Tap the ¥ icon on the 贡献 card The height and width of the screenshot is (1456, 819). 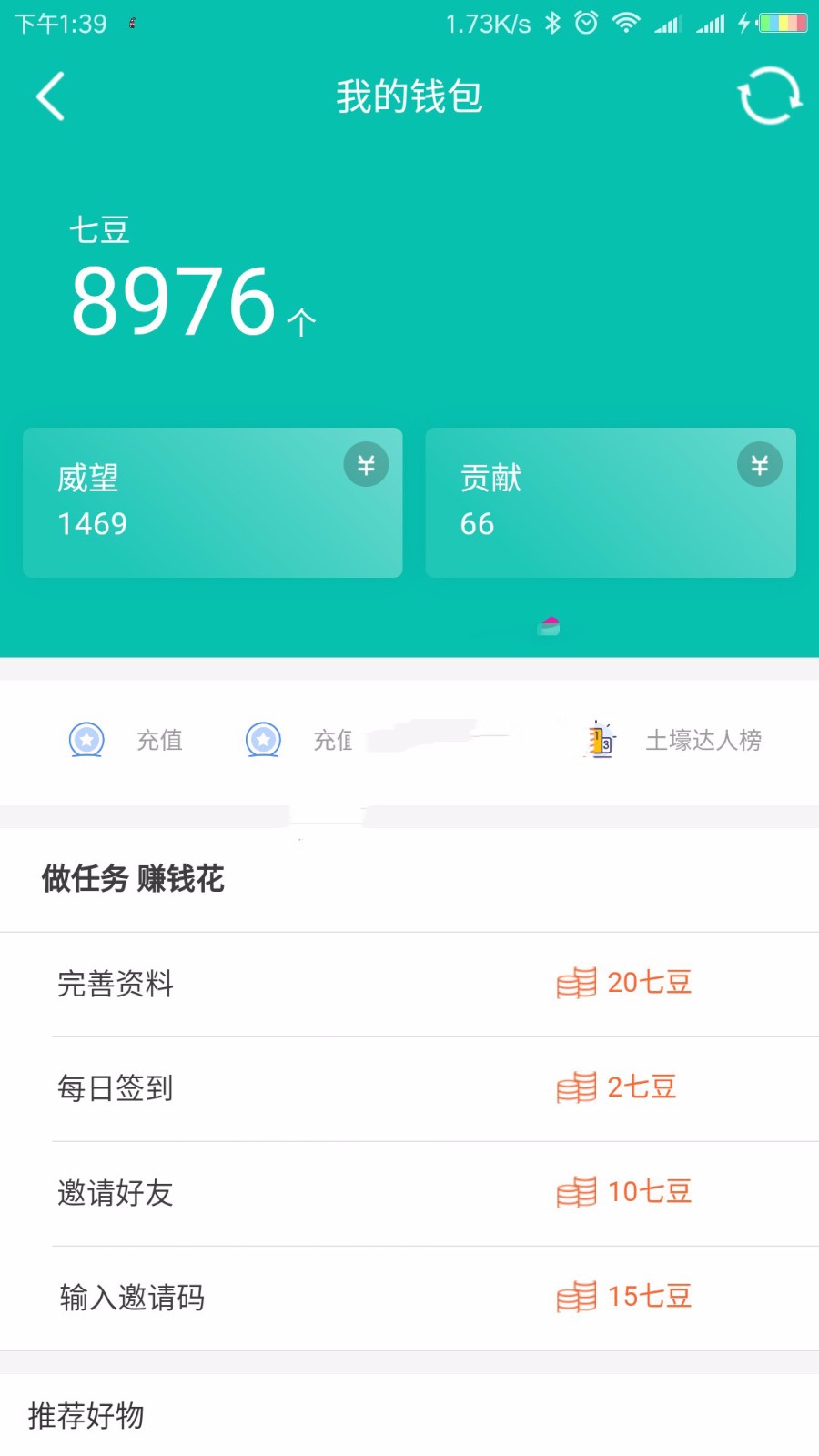pos(759,464)
